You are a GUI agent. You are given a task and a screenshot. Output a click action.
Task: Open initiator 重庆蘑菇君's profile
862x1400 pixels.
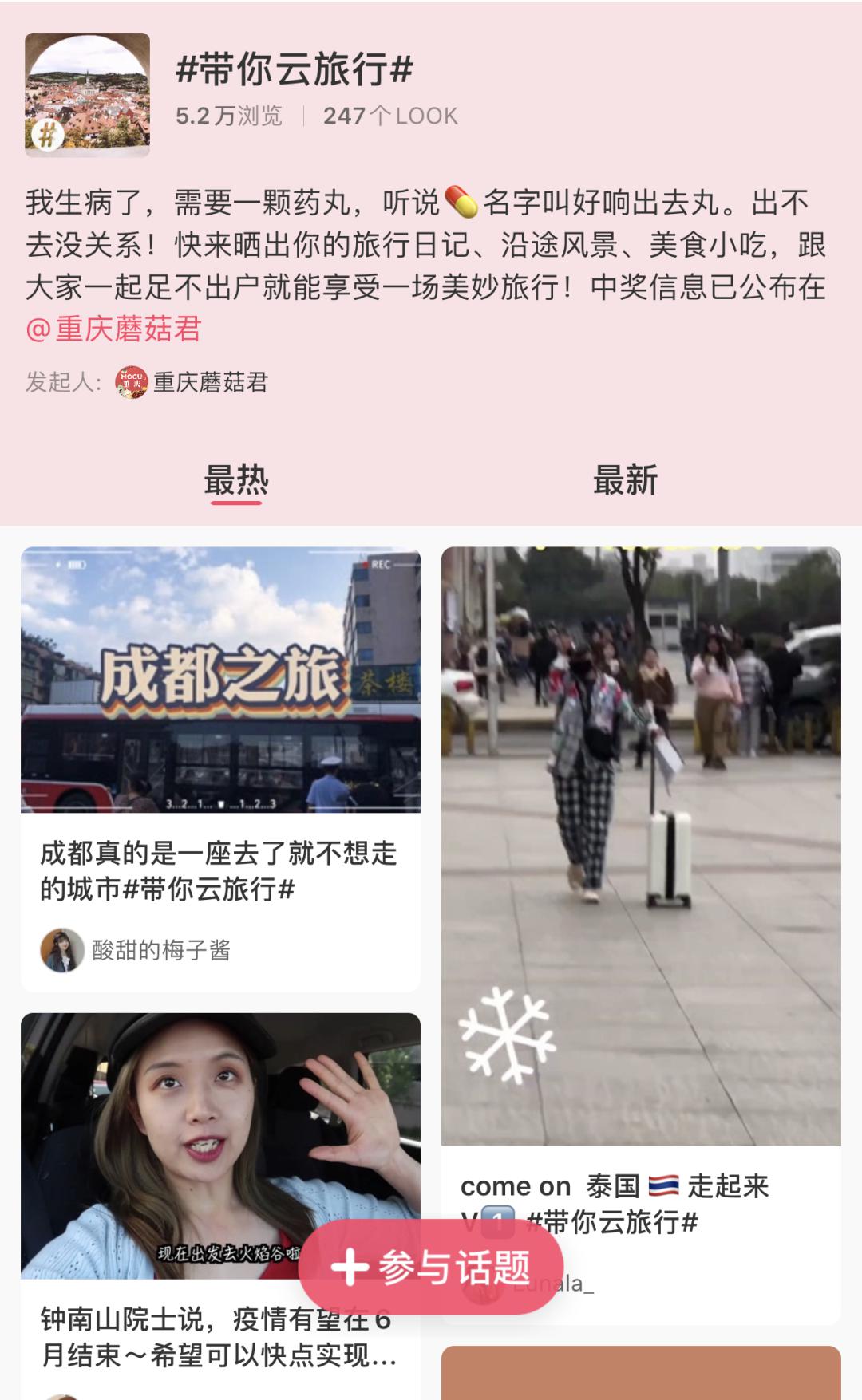pyautogui.click(x=193, y=383)
